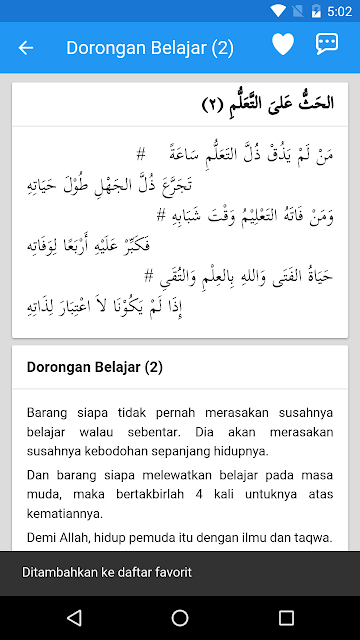The height and width of the screenshot is (640, 360).
Task: Open the comment bubble icon
Action: pos(327,44)
